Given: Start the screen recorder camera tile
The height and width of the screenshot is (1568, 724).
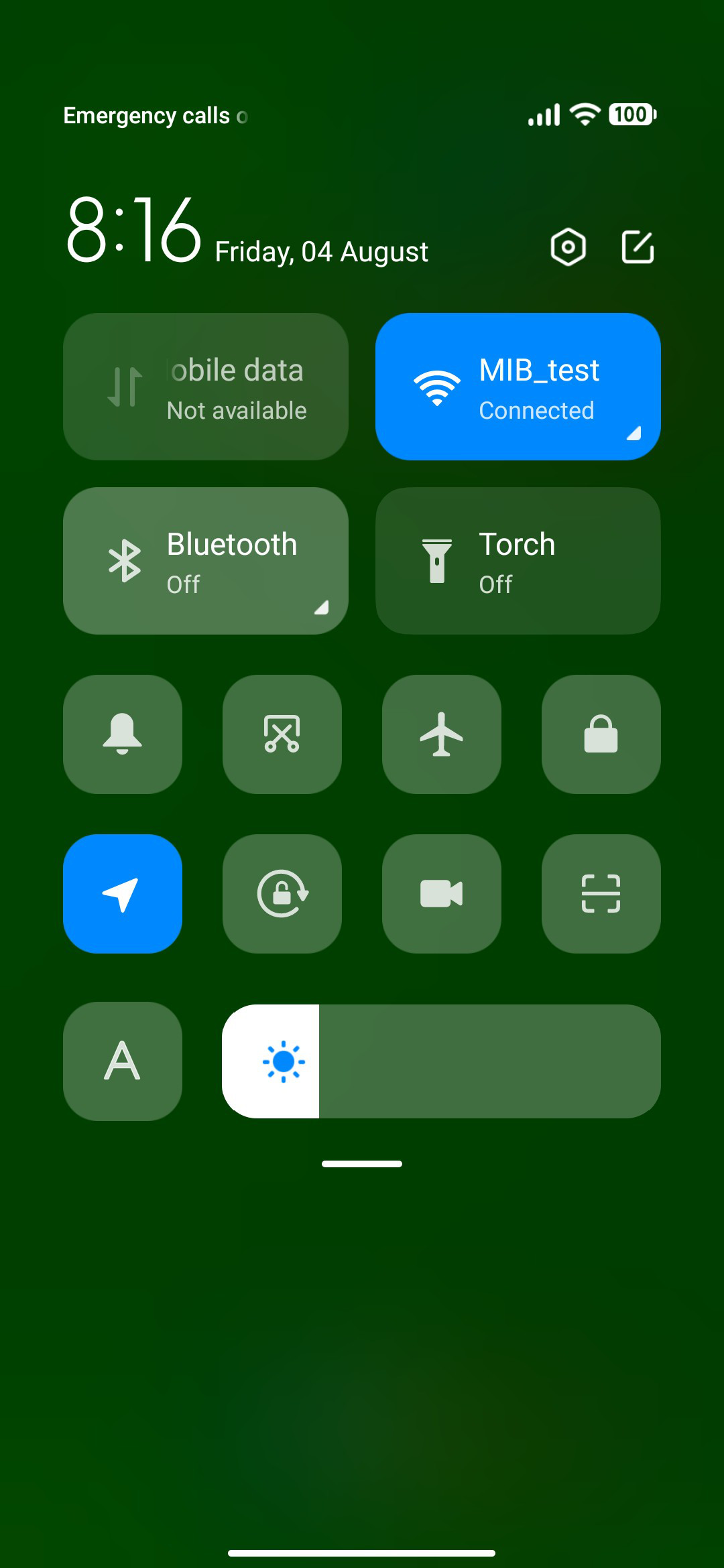Looking at the screenshot, I should coord(442,894).
